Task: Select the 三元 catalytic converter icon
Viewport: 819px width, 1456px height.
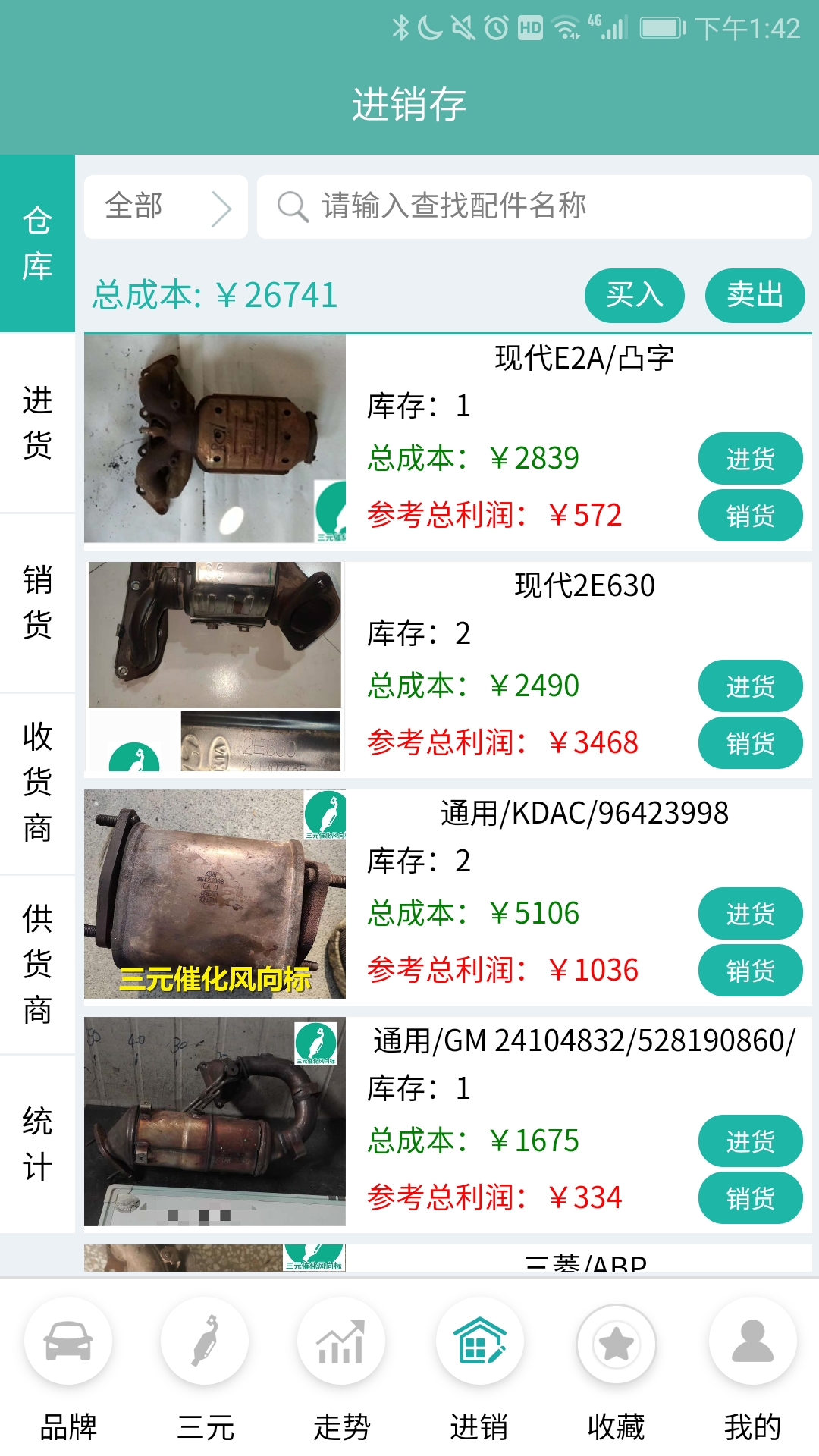Action: pyautogui.click(x=203, y=1341)
